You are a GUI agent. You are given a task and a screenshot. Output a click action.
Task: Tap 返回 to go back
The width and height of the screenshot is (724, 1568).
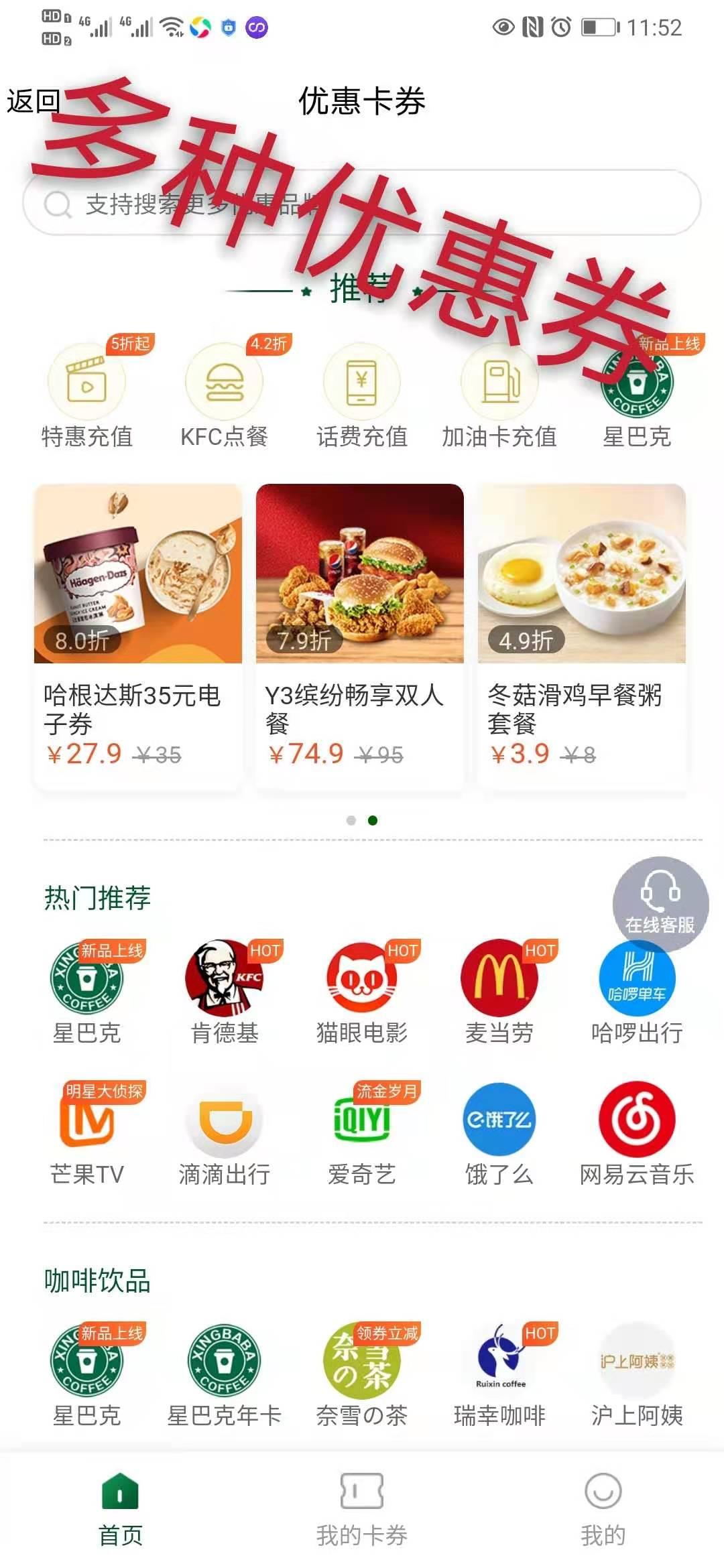pos(34,102)
